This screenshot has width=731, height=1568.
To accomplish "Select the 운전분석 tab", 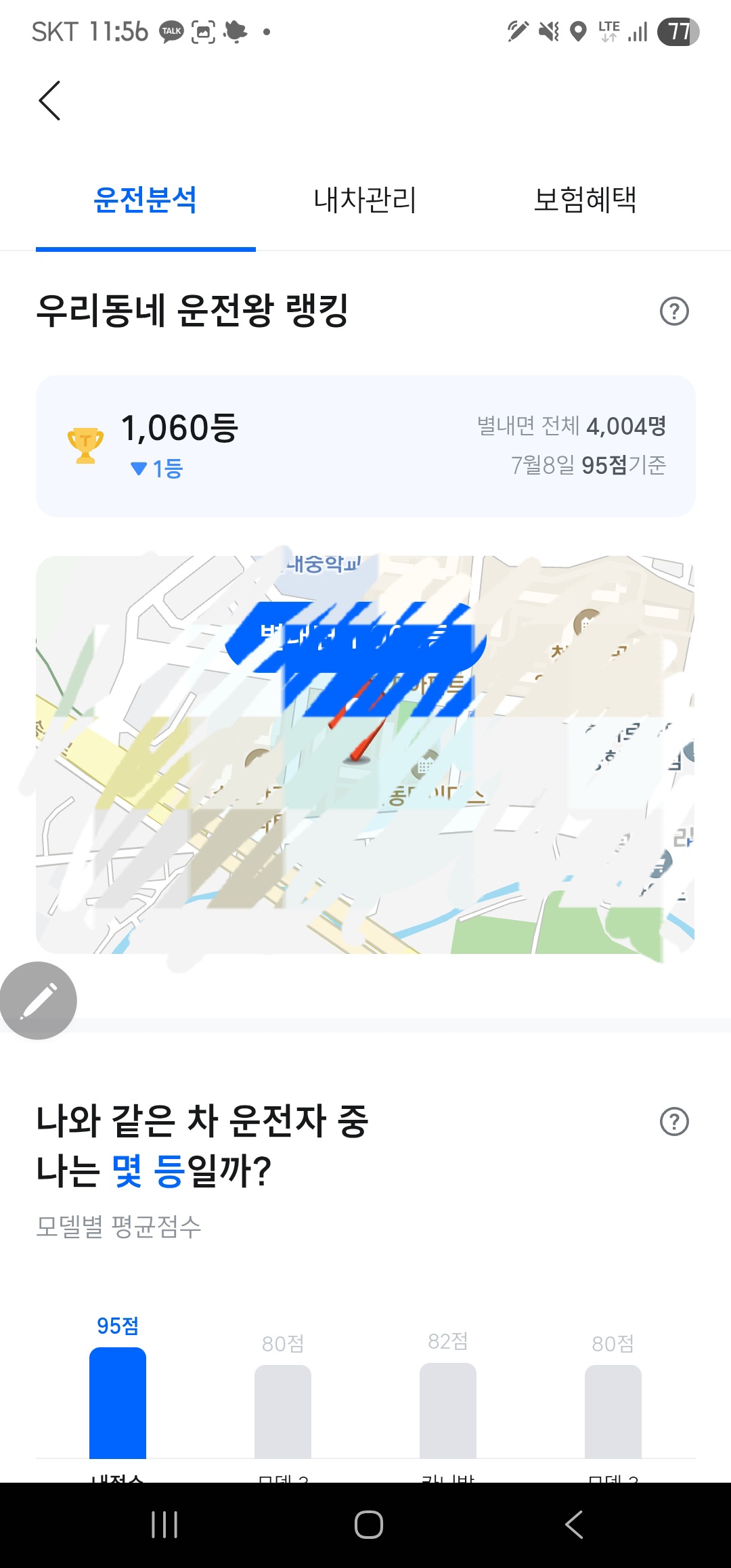I will [x=146, y=200].
